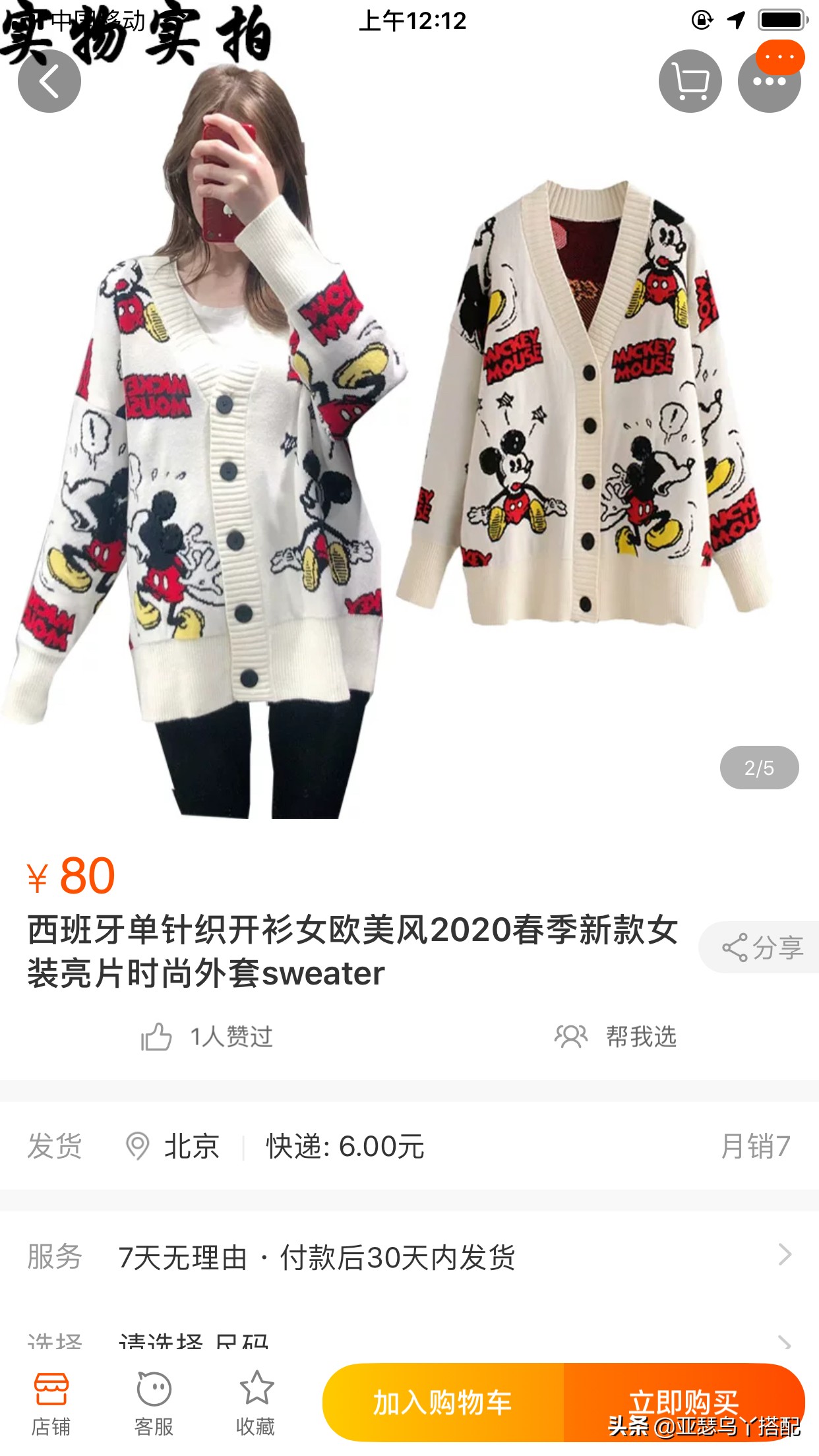Tap 加入购物车 to add to cart

(443, 1403)
